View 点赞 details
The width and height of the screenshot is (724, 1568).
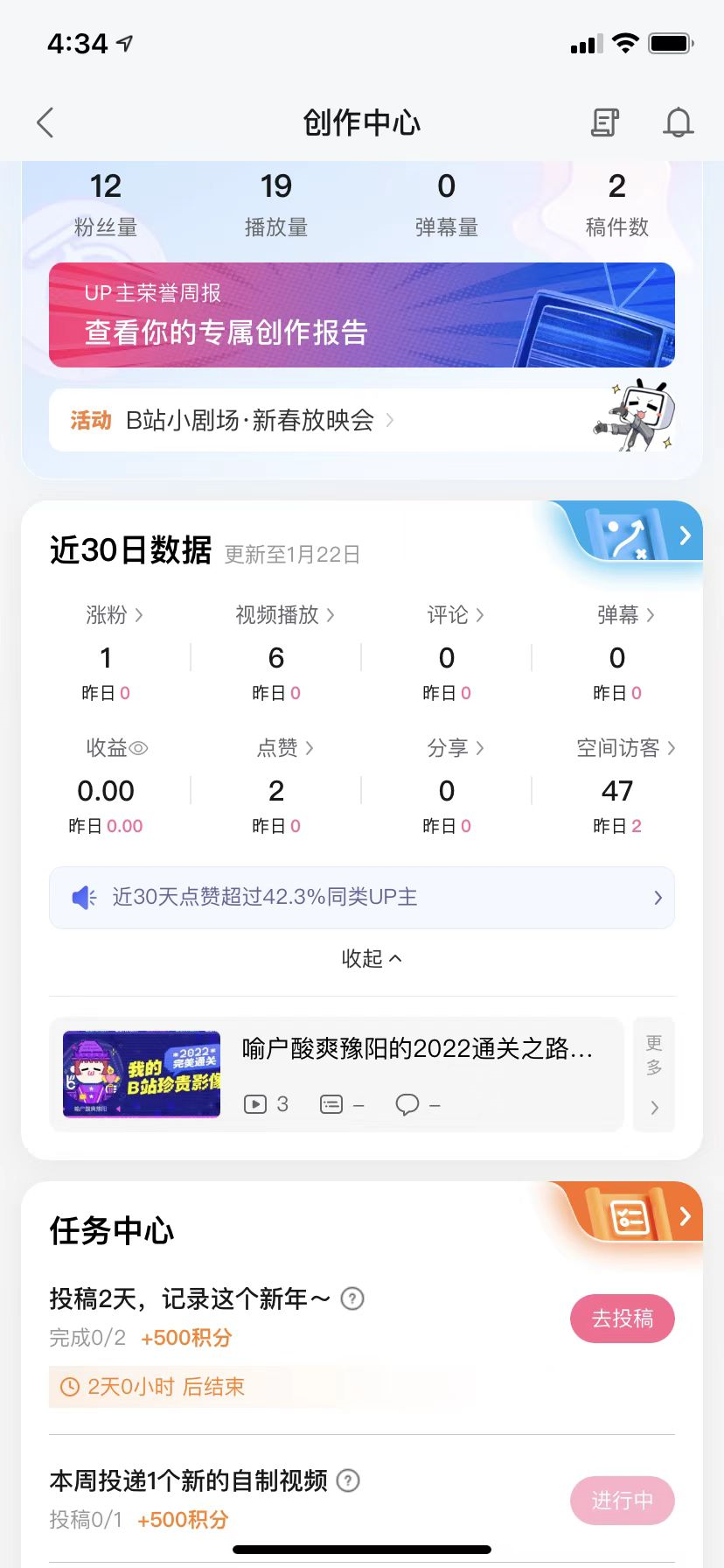point(285,748)
